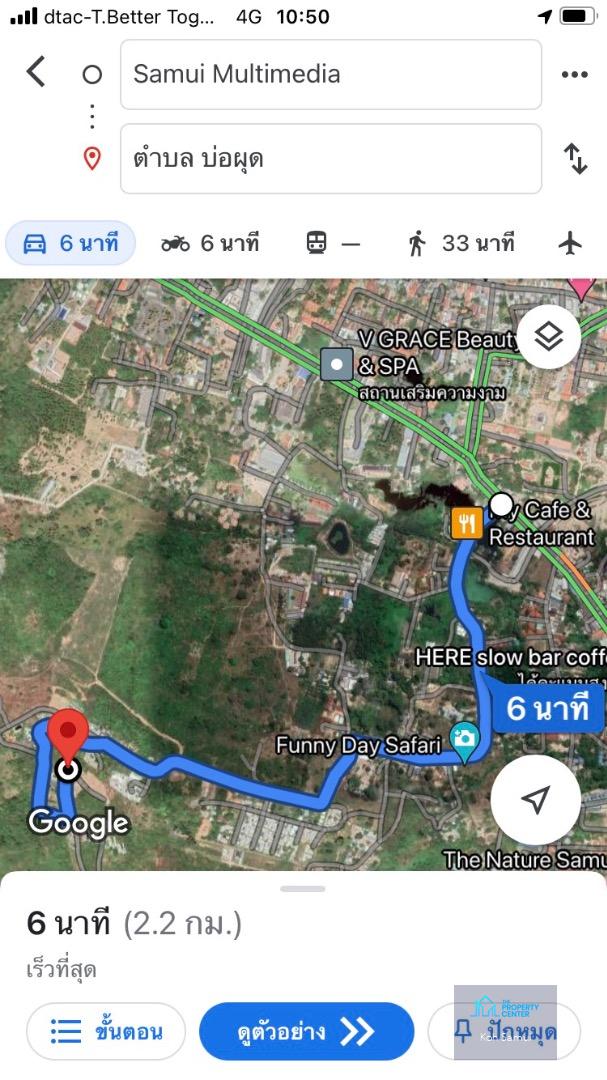Edit the starting point Samui Multimedia

pos(330,75)
